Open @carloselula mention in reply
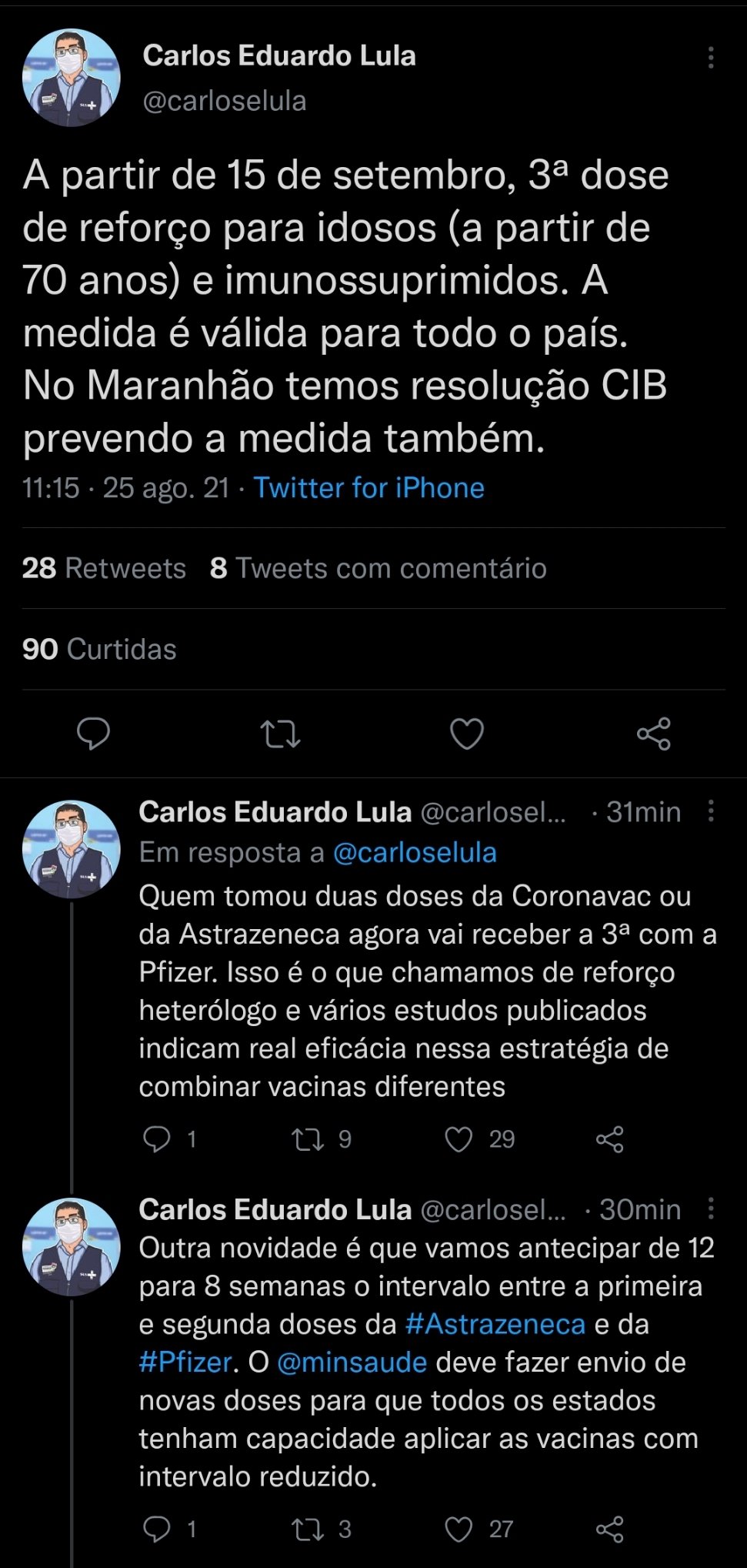 point(415,853)
